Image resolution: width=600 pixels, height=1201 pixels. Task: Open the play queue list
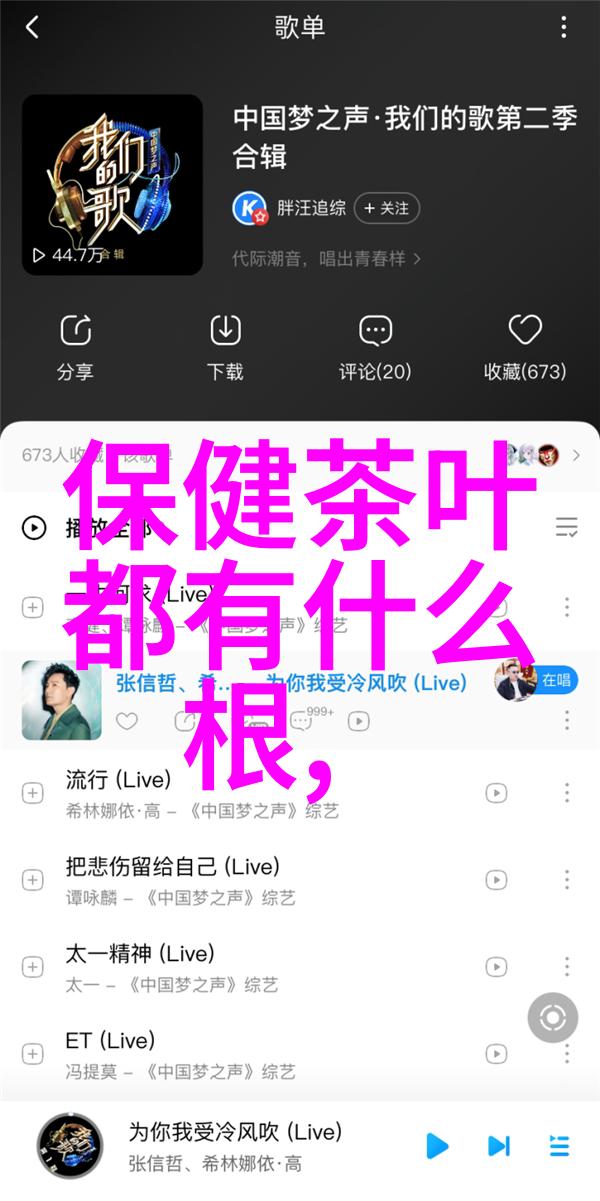pyautogui.click(x=558, y=1145)
